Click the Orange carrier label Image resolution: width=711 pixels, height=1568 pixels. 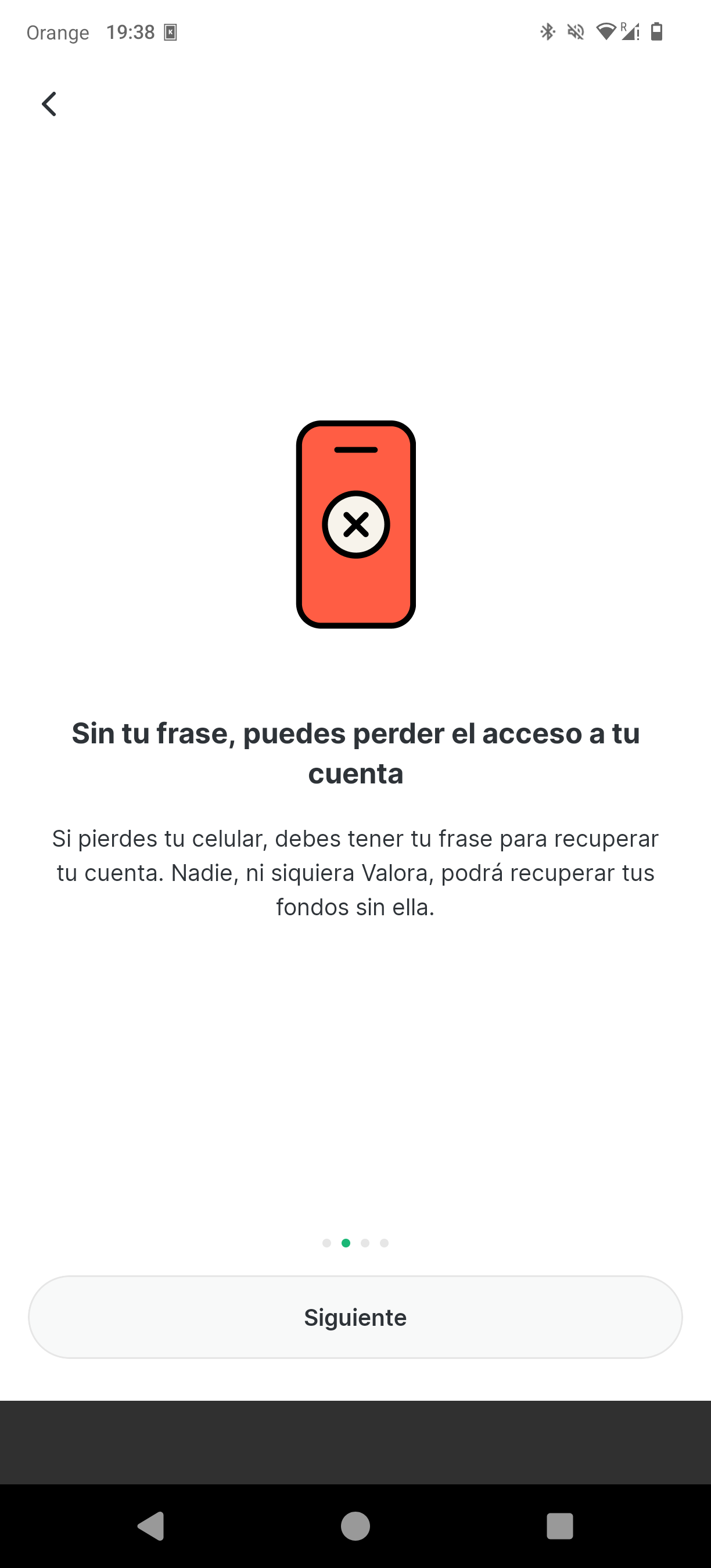coord(58,33)
